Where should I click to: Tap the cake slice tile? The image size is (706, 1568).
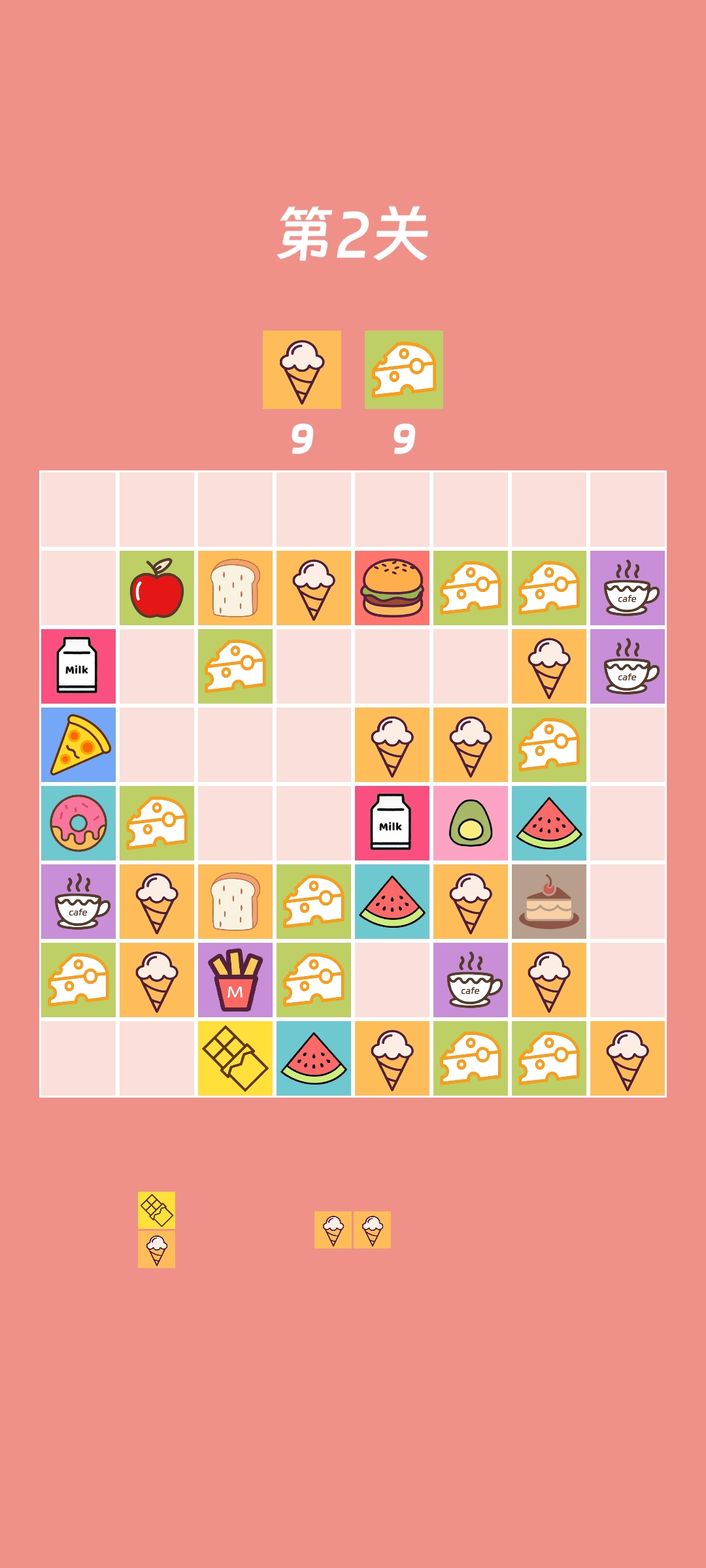pyautogui.click(x=549, y=902)
